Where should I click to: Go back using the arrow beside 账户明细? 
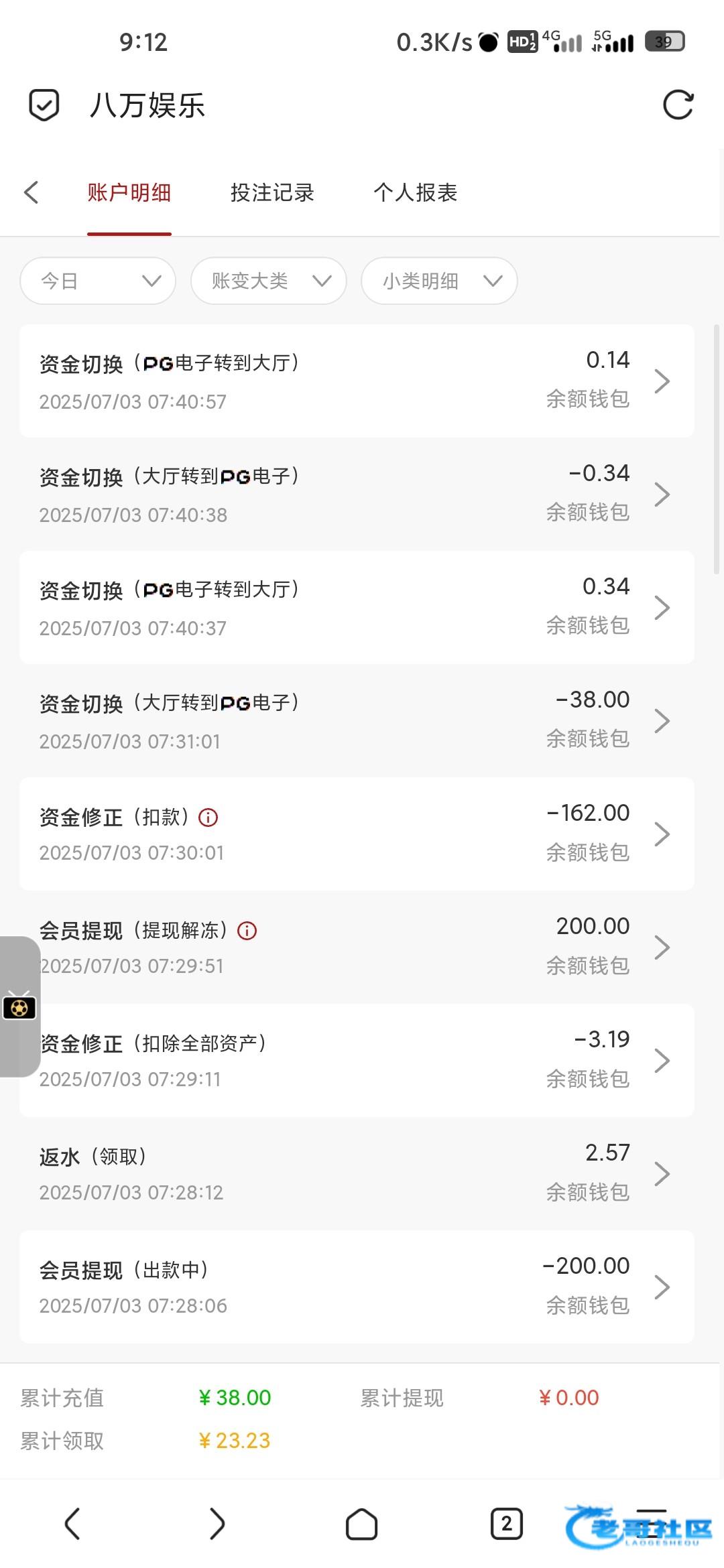(31, 192)
